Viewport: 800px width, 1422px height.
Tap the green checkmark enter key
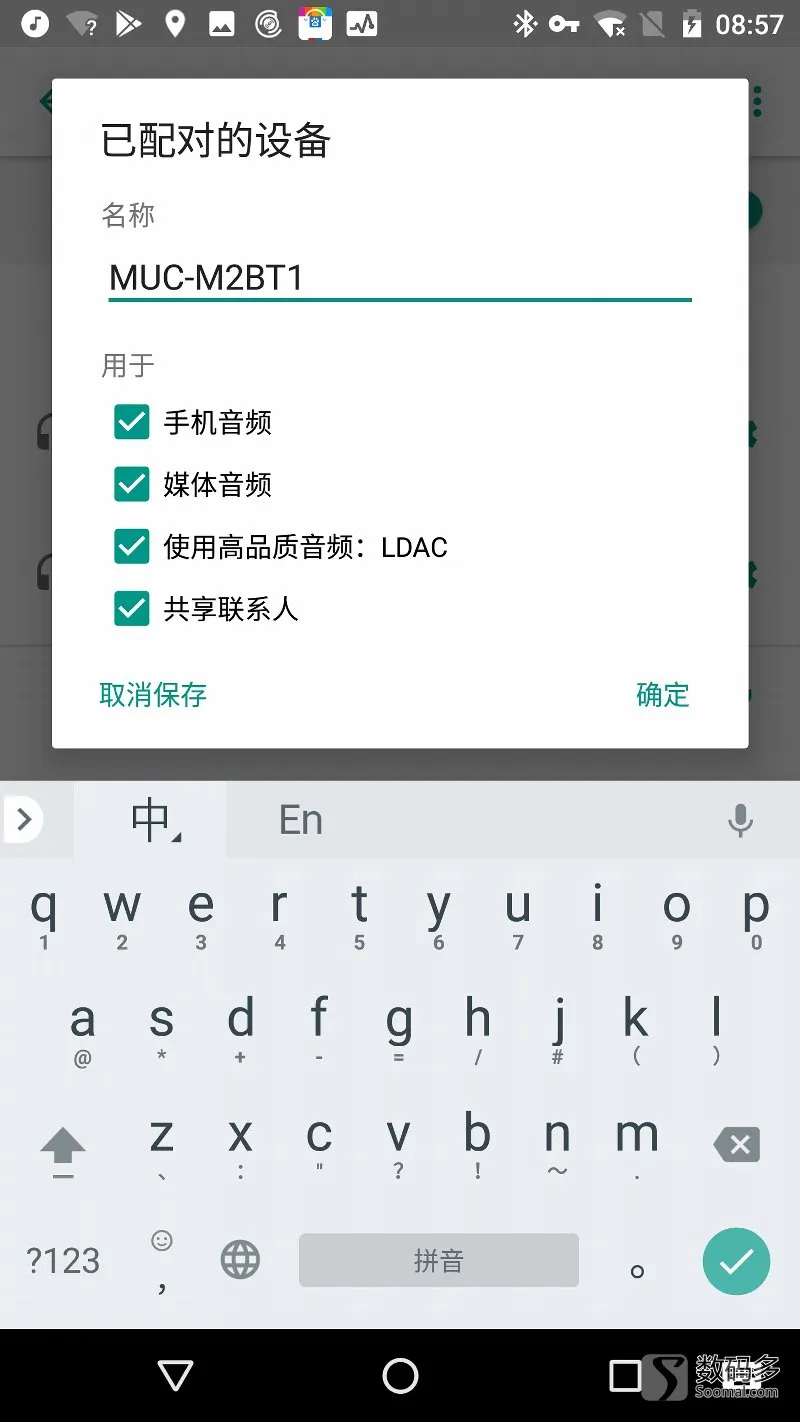coord(736,1261)
